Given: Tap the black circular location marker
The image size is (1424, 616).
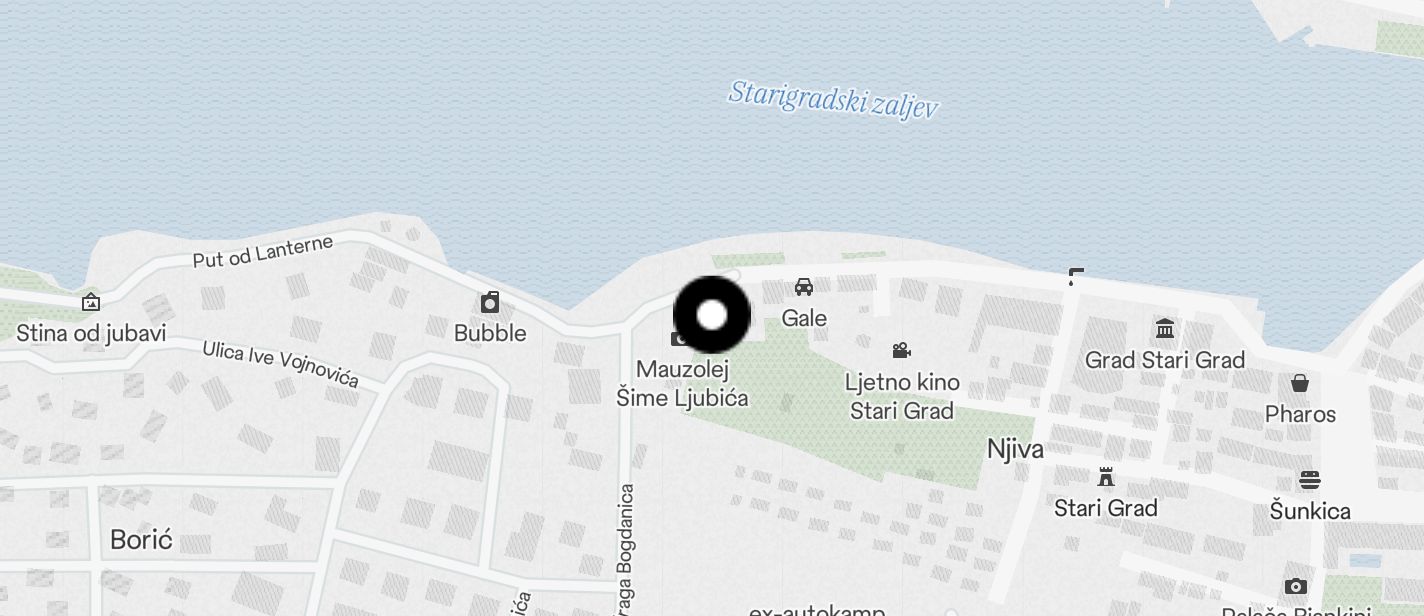Looking at the screenshot, I should point(711,315).
